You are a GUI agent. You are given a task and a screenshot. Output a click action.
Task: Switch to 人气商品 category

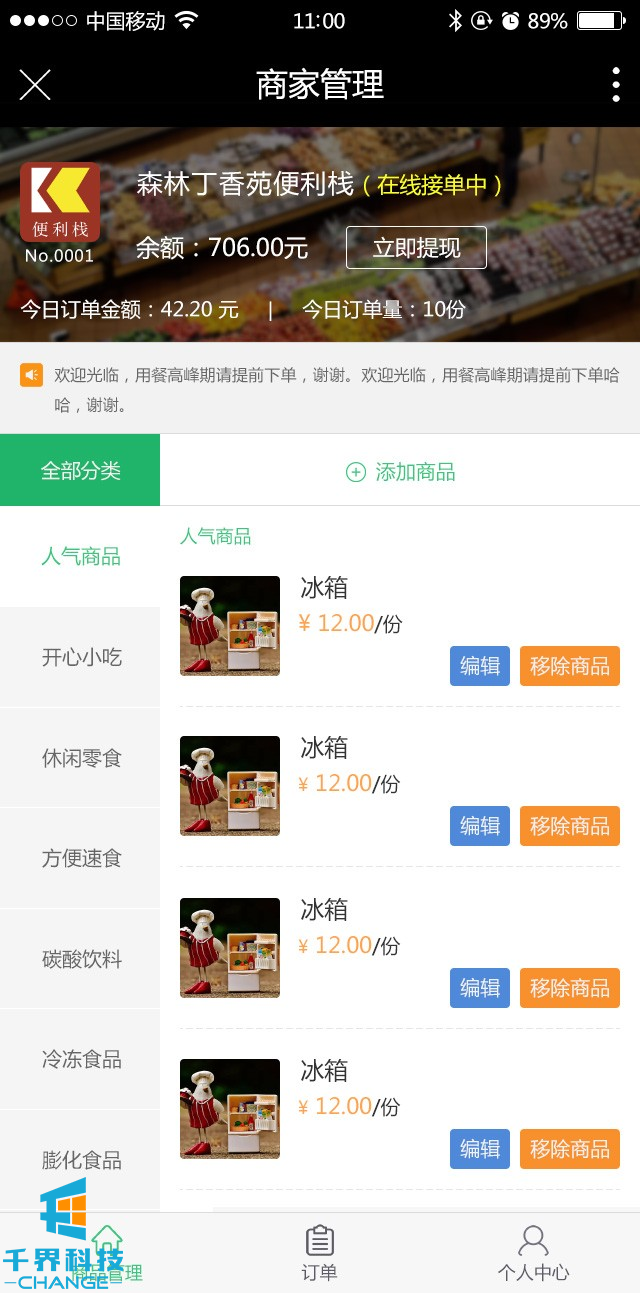(80, 556)
